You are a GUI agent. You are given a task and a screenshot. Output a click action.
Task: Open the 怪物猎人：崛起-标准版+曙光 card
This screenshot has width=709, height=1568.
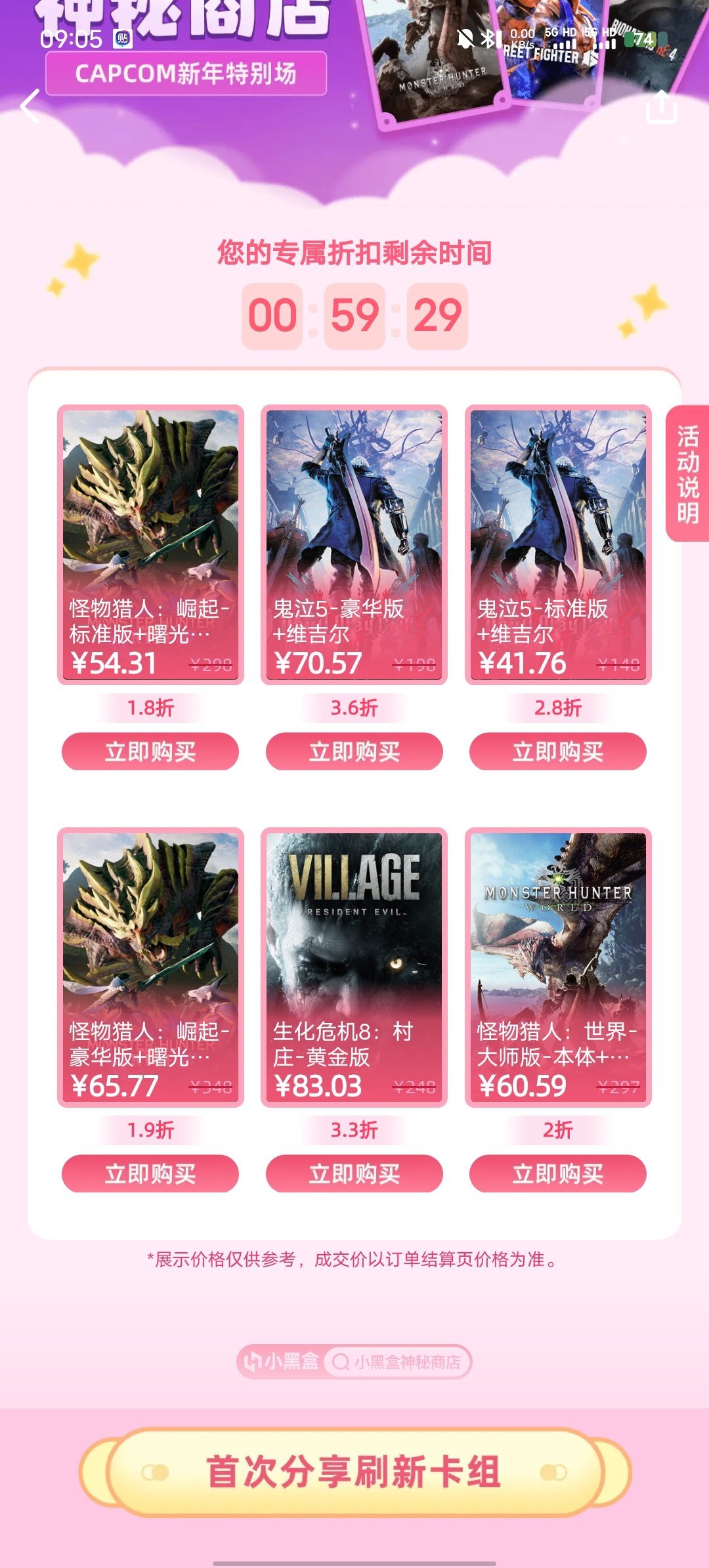point(150,544)
